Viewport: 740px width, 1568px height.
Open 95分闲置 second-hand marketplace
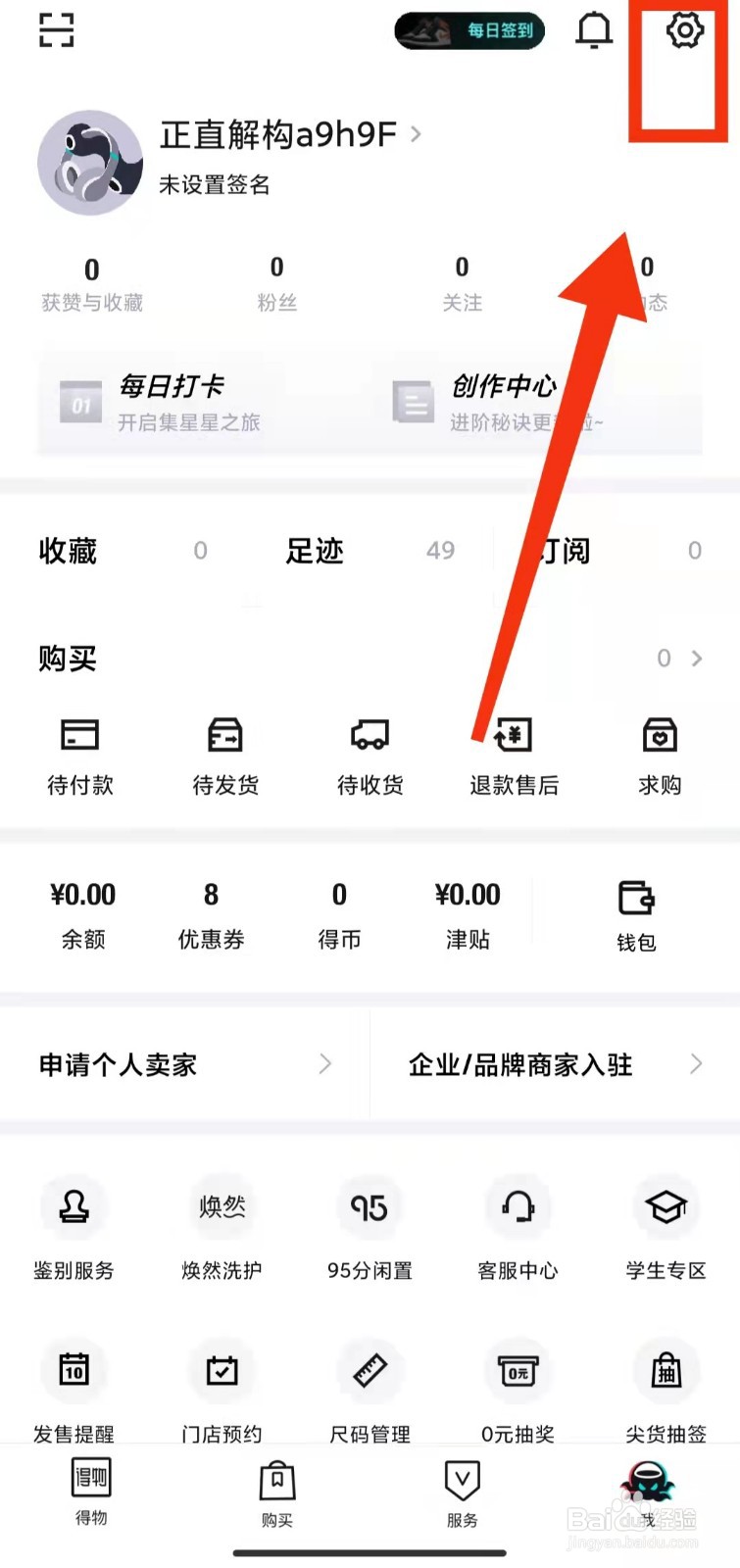(370, 1225)
